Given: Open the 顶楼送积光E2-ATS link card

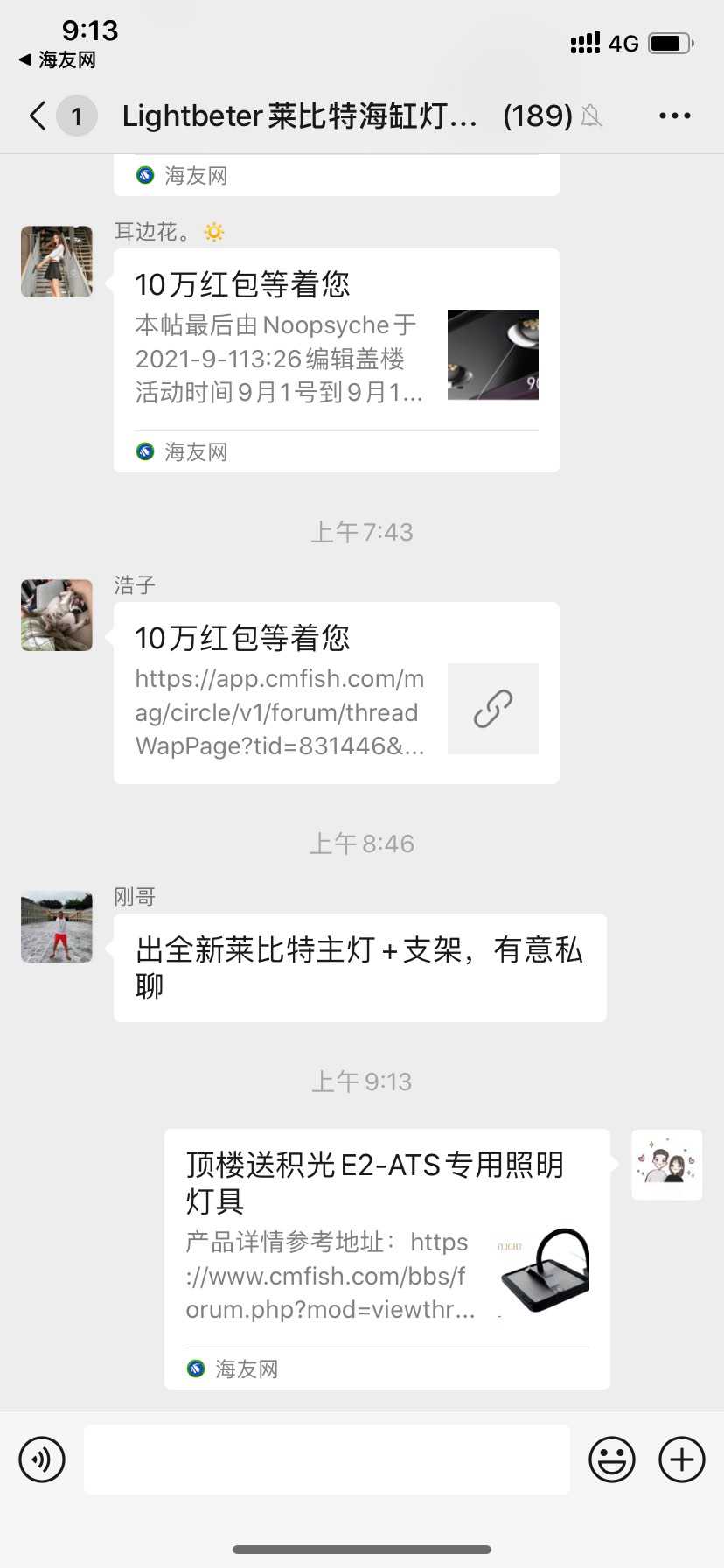Looking at the screenshot, I should [x=386, y=1257].
